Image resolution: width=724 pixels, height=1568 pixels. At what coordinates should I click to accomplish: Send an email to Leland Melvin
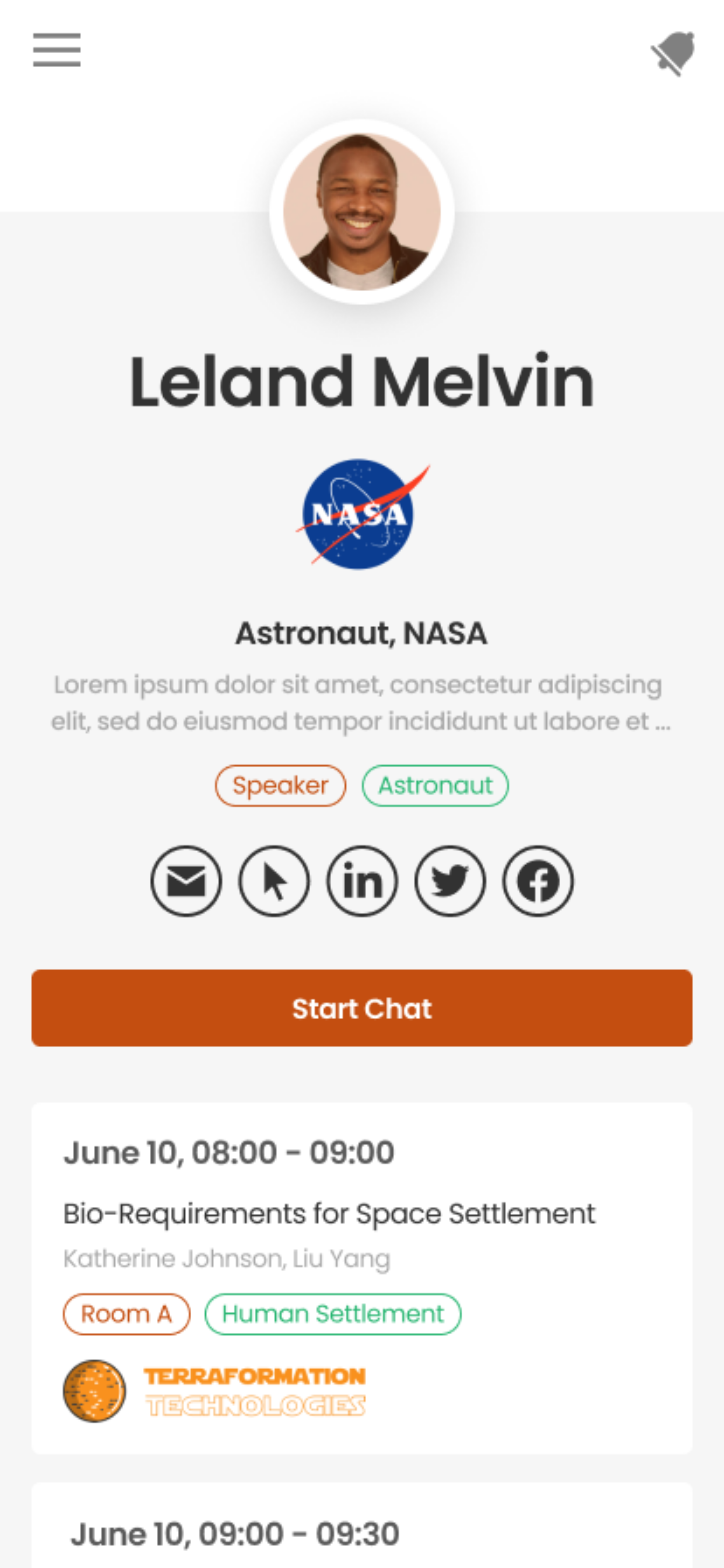pos(186,881)
